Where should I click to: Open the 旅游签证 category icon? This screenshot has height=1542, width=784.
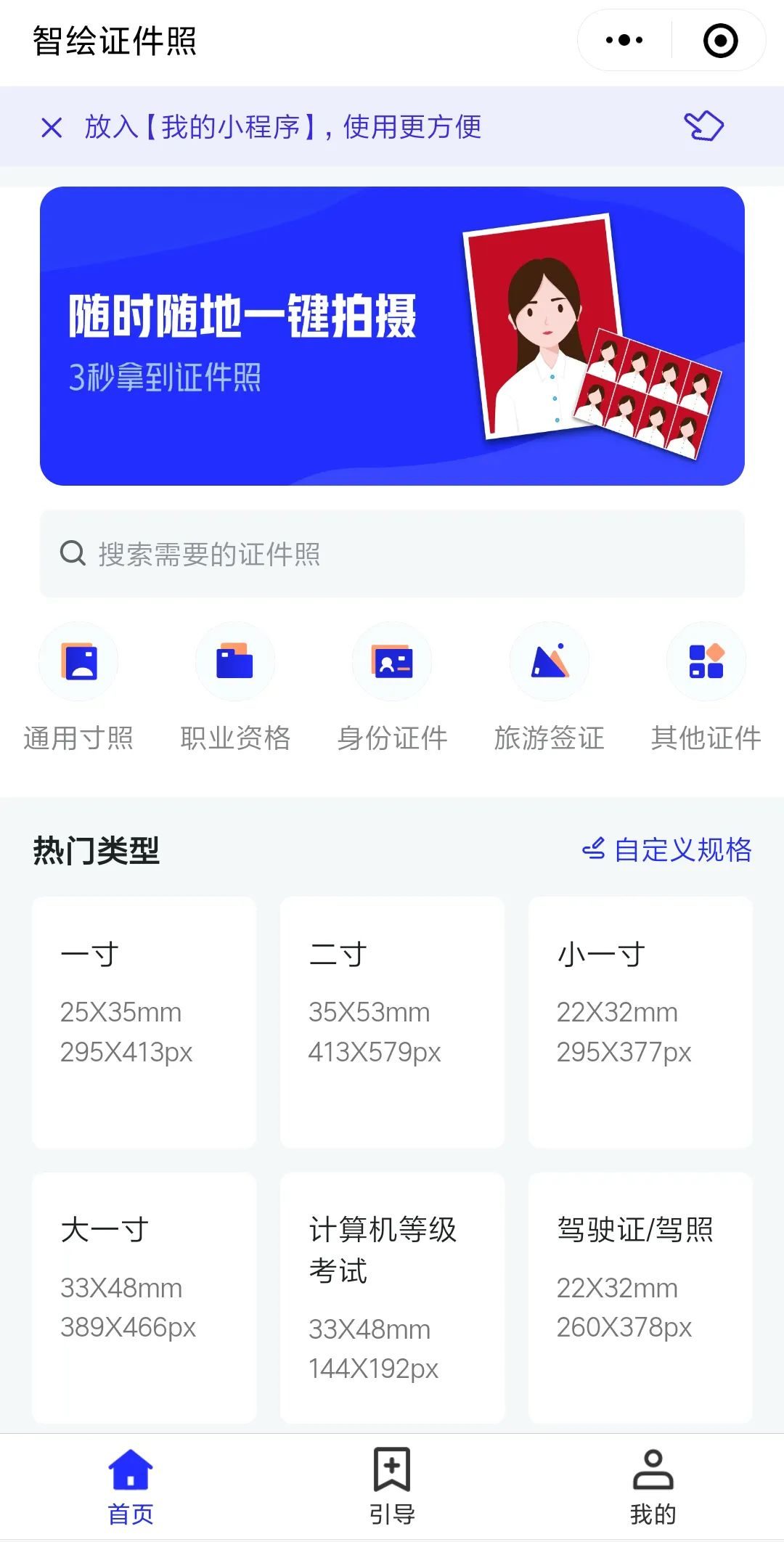pyautogui.click(x=550, y=661)
